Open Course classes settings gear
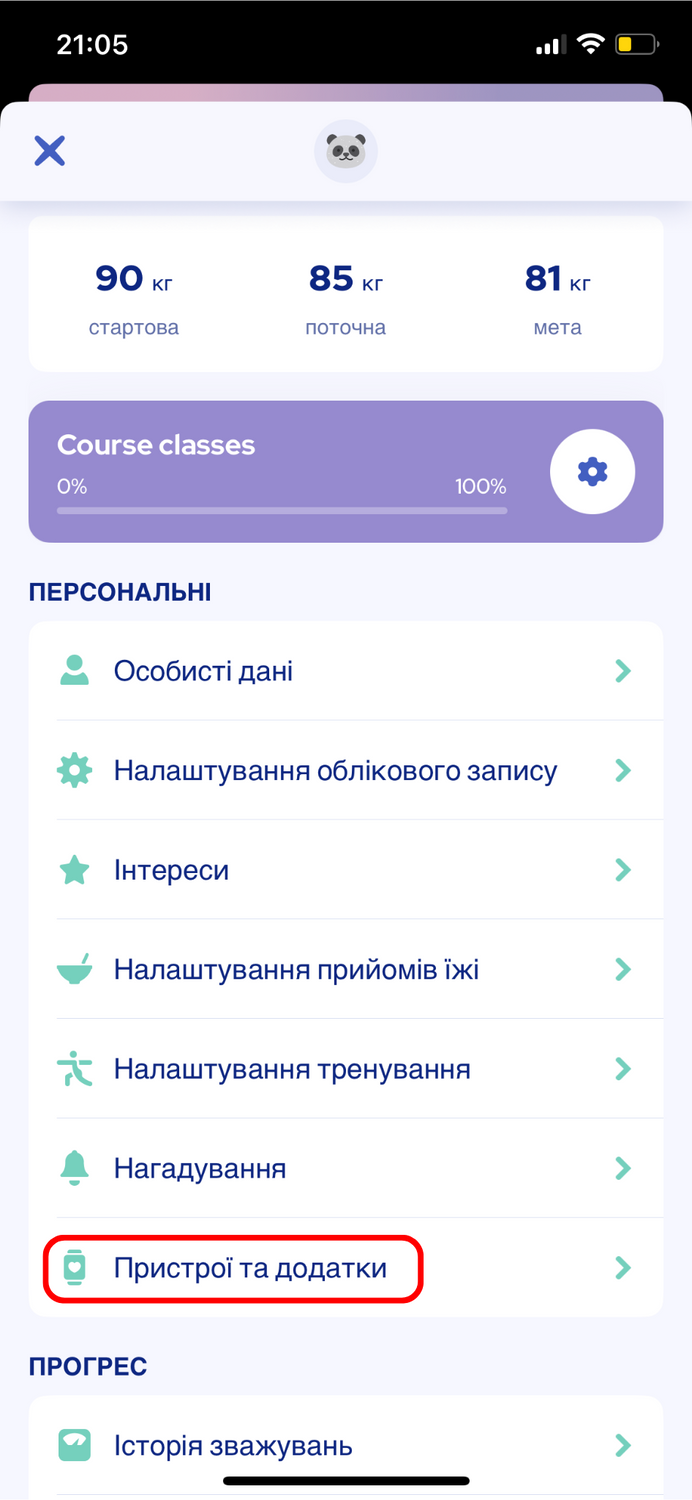This screenshot has width=692, height=1500. (593, 471)
